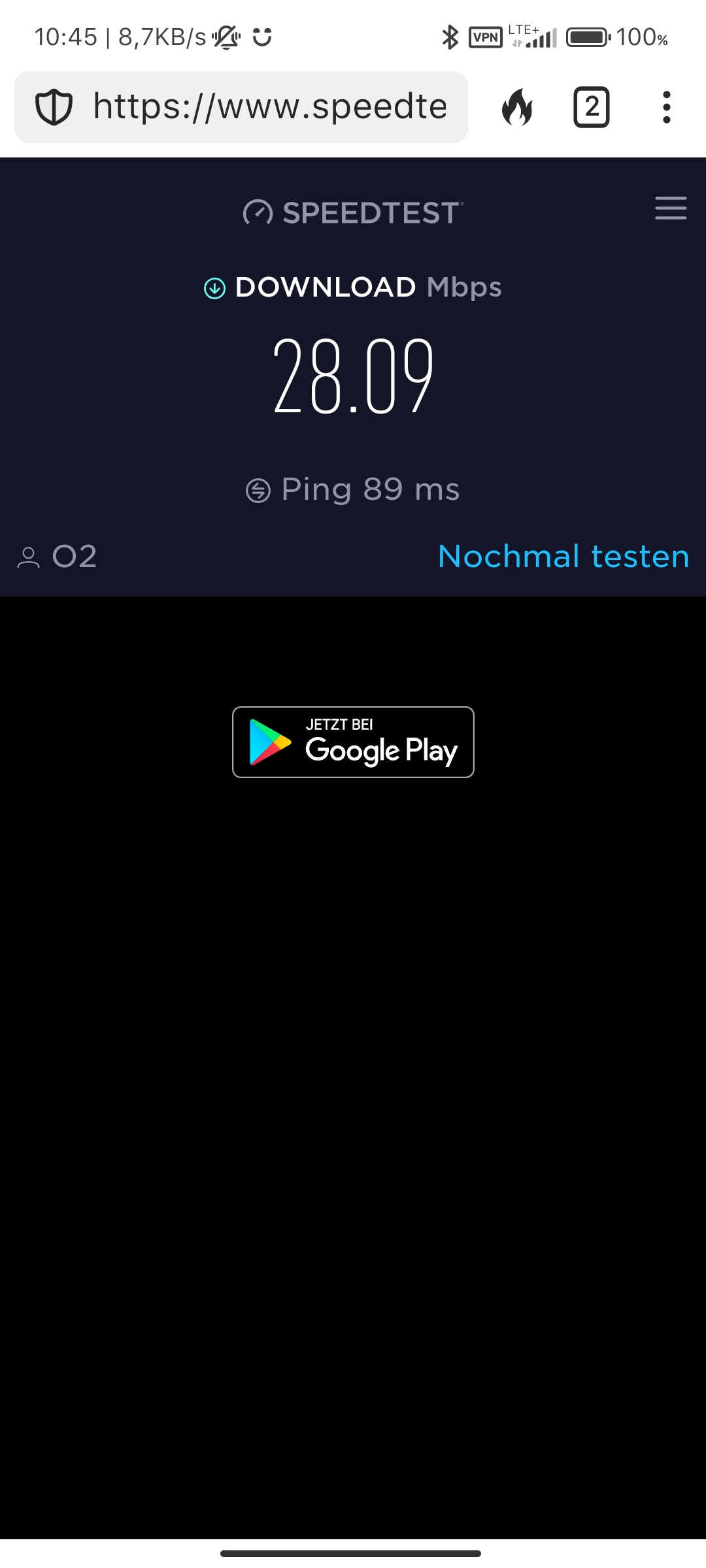Tap Nochmal testen to rerun the test
This screenshot has width=706, height=1568.
[x=563, y=557]
